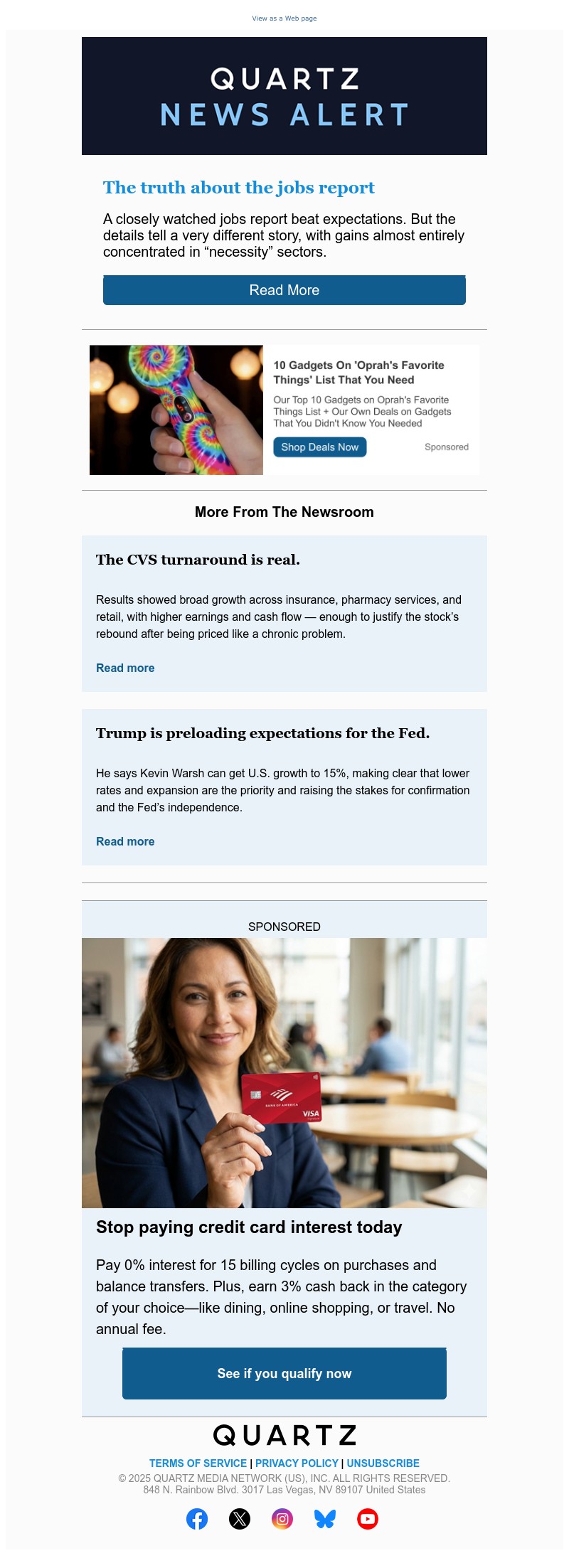Image resolution: width=569 pixels, height=1568 pixels.
Task: Open Read more for the Fed expectations story
Action: point(124,841)
